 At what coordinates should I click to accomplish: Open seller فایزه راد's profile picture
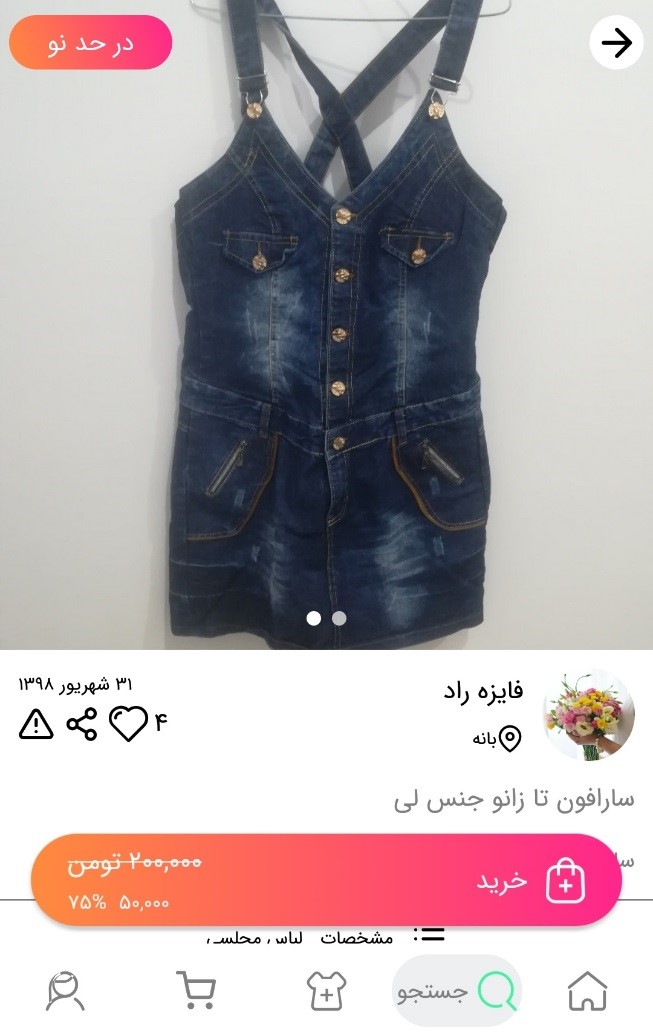588,715
